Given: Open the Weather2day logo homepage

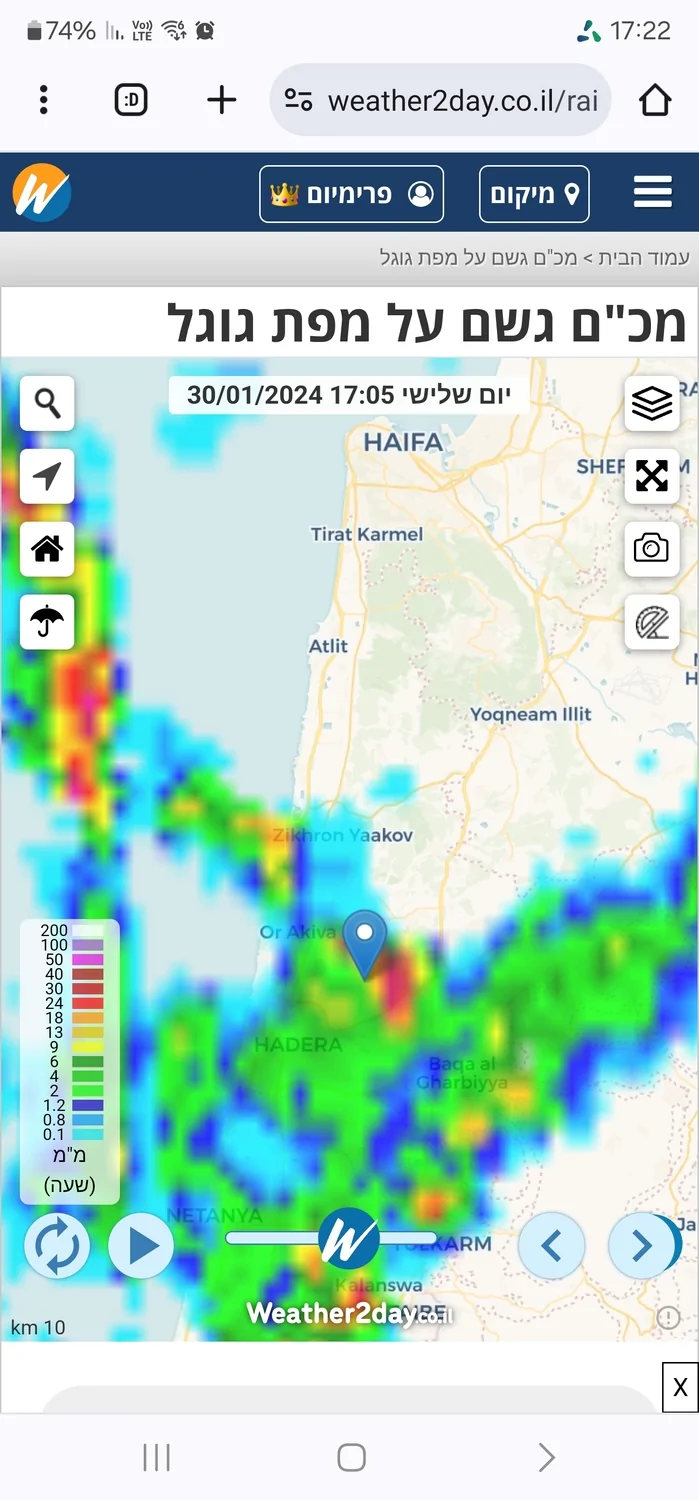Looking at the screenshot, I should 42,192.
